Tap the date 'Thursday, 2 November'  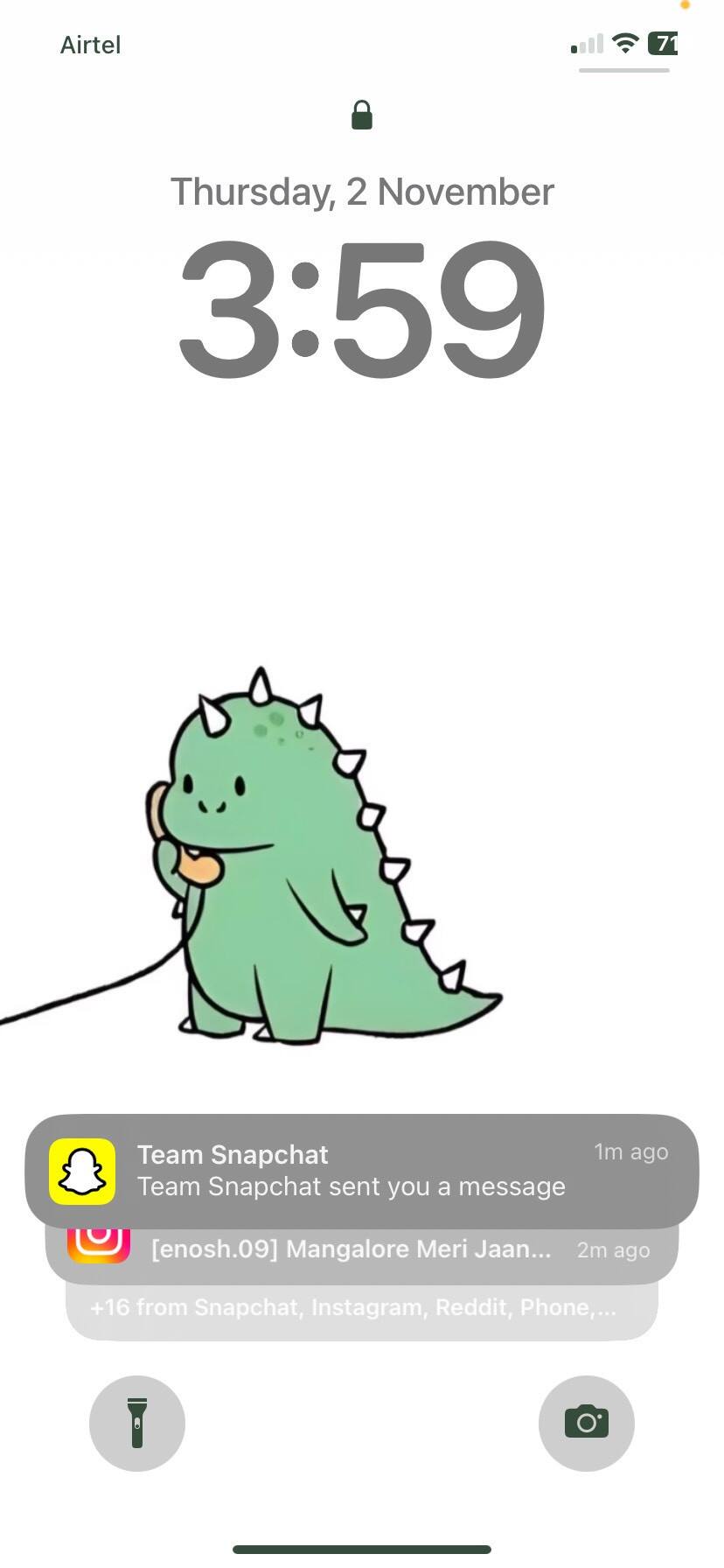coord(362,190)
